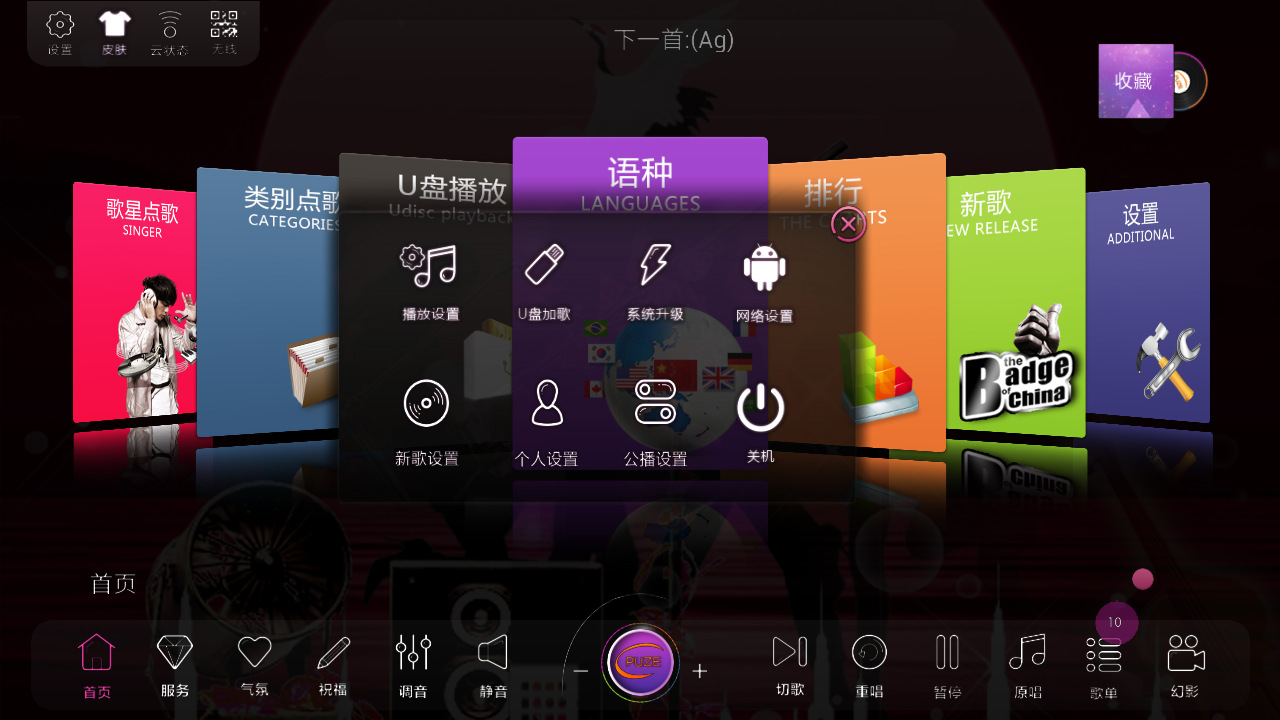The width and height of the screenshot is (1280, 720).
Task: Open 网络设置 network settings
Action: (x=764, y=283)
